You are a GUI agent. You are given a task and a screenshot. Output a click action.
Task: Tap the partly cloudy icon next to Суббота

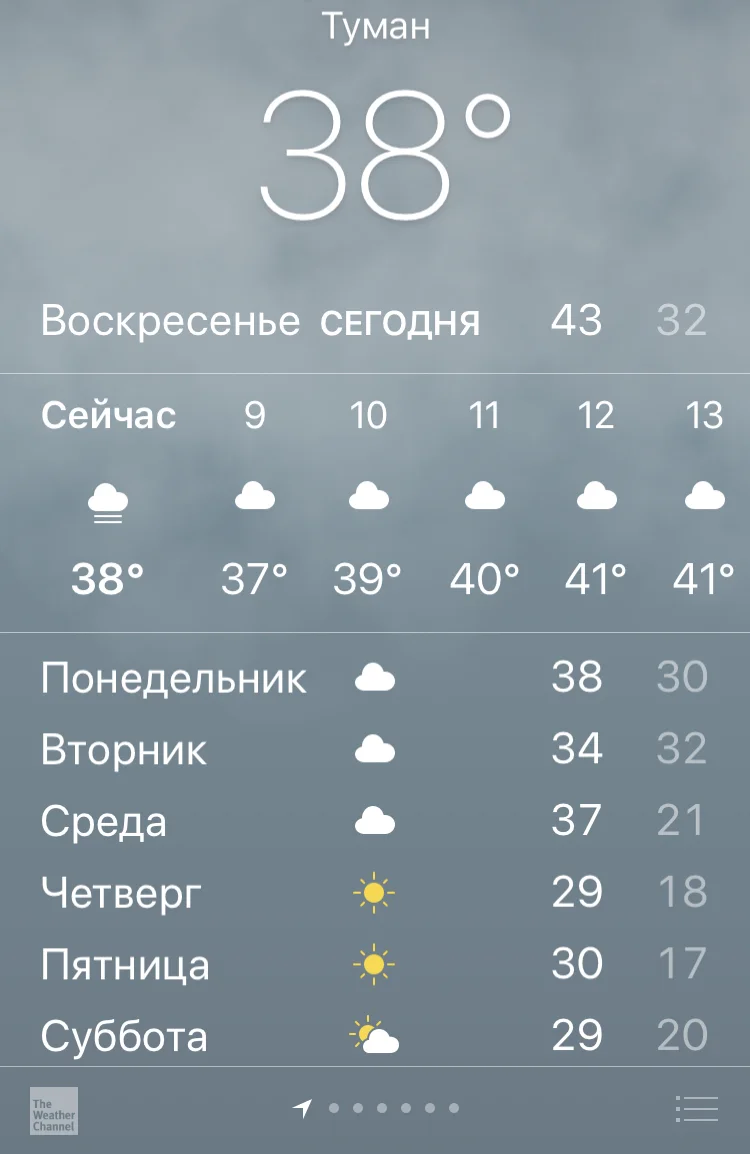pos(374,1036)
